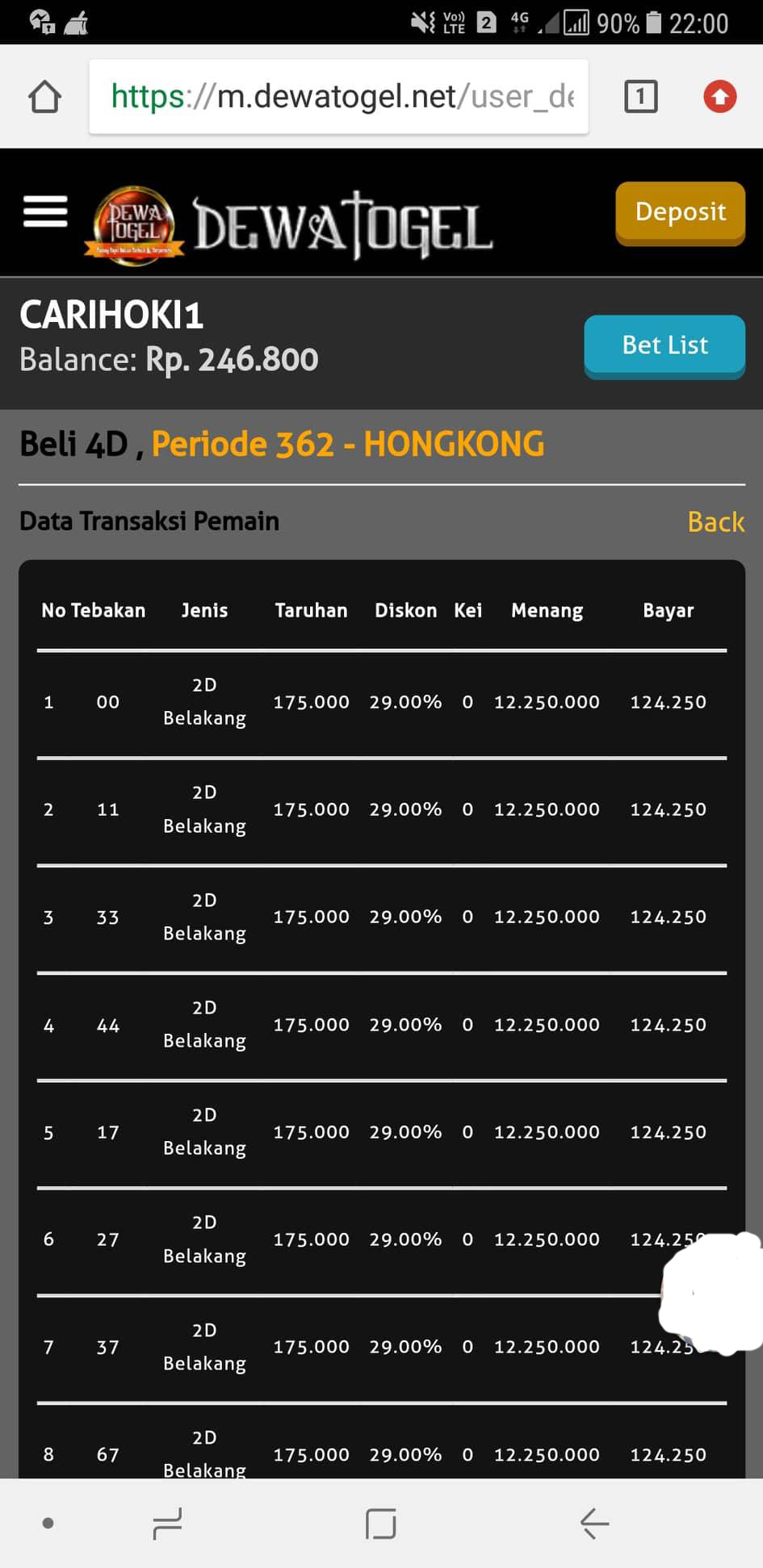Tap the browser home icon

(45, 97)
